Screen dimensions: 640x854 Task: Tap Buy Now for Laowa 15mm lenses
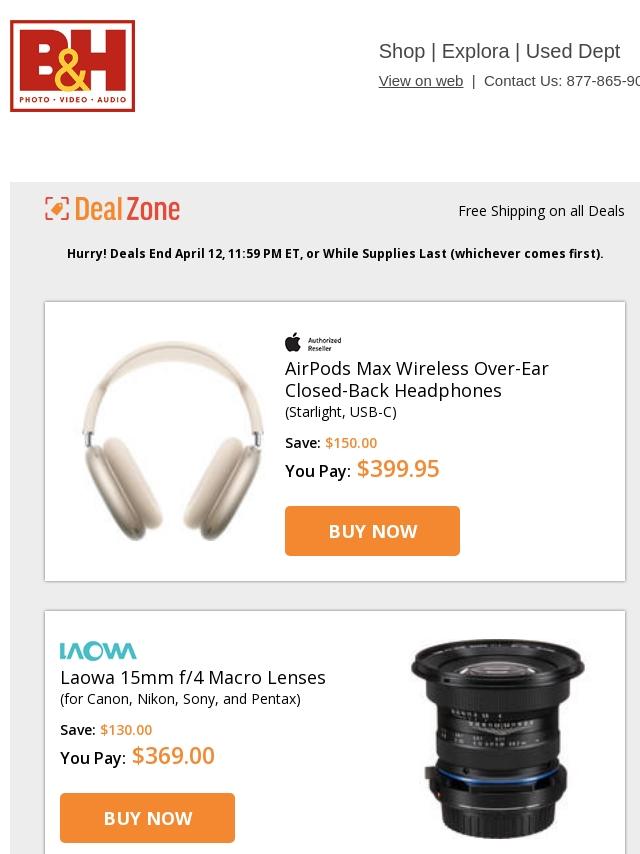tap(147, 818)
